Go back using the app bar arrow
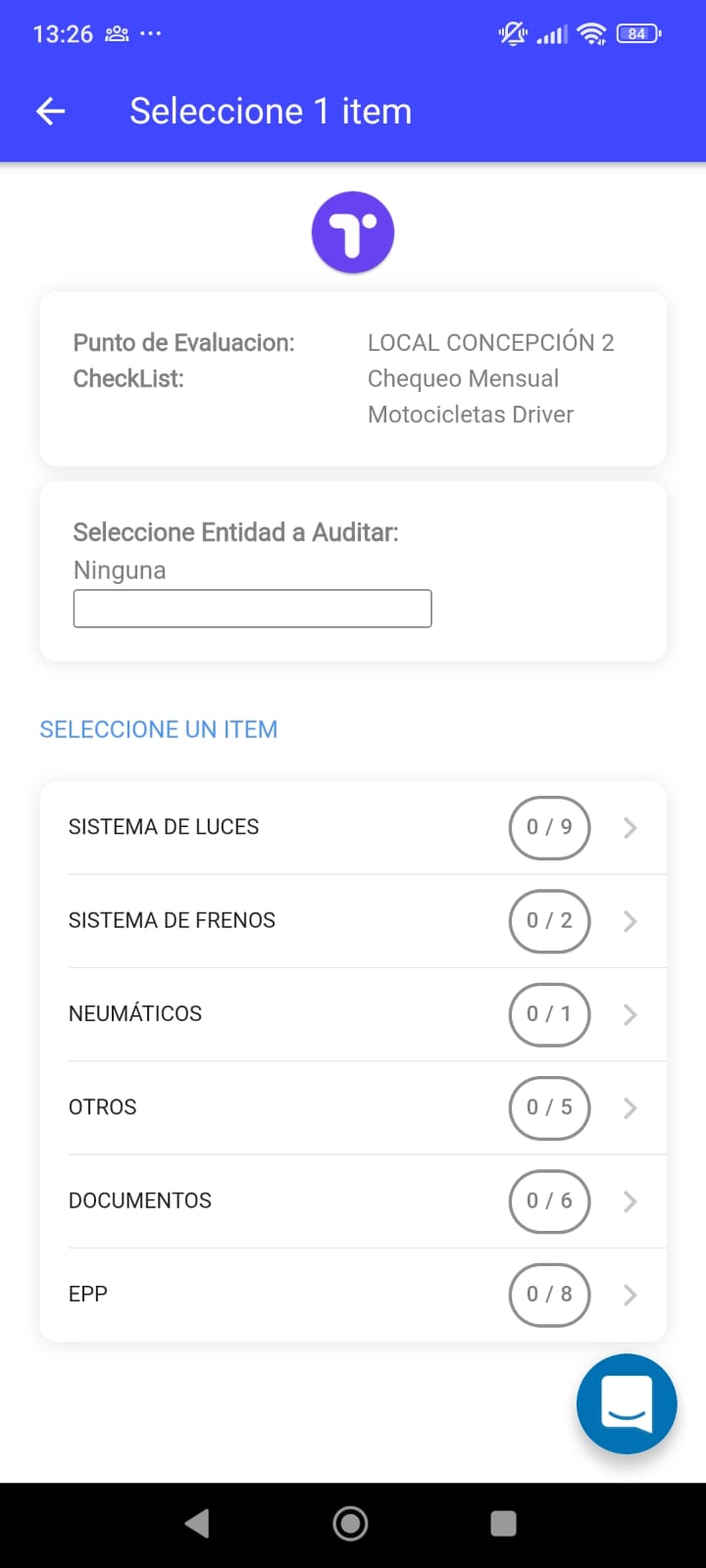Screen dimensions: 706x1568 [51, 112]
